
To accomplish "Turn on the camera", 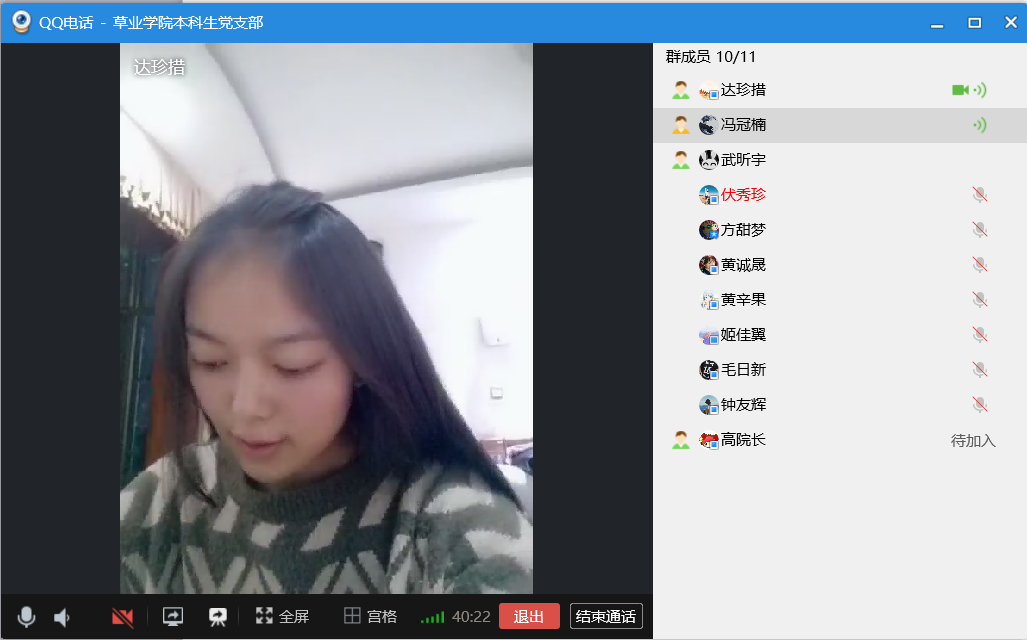I will pos(123,617).
